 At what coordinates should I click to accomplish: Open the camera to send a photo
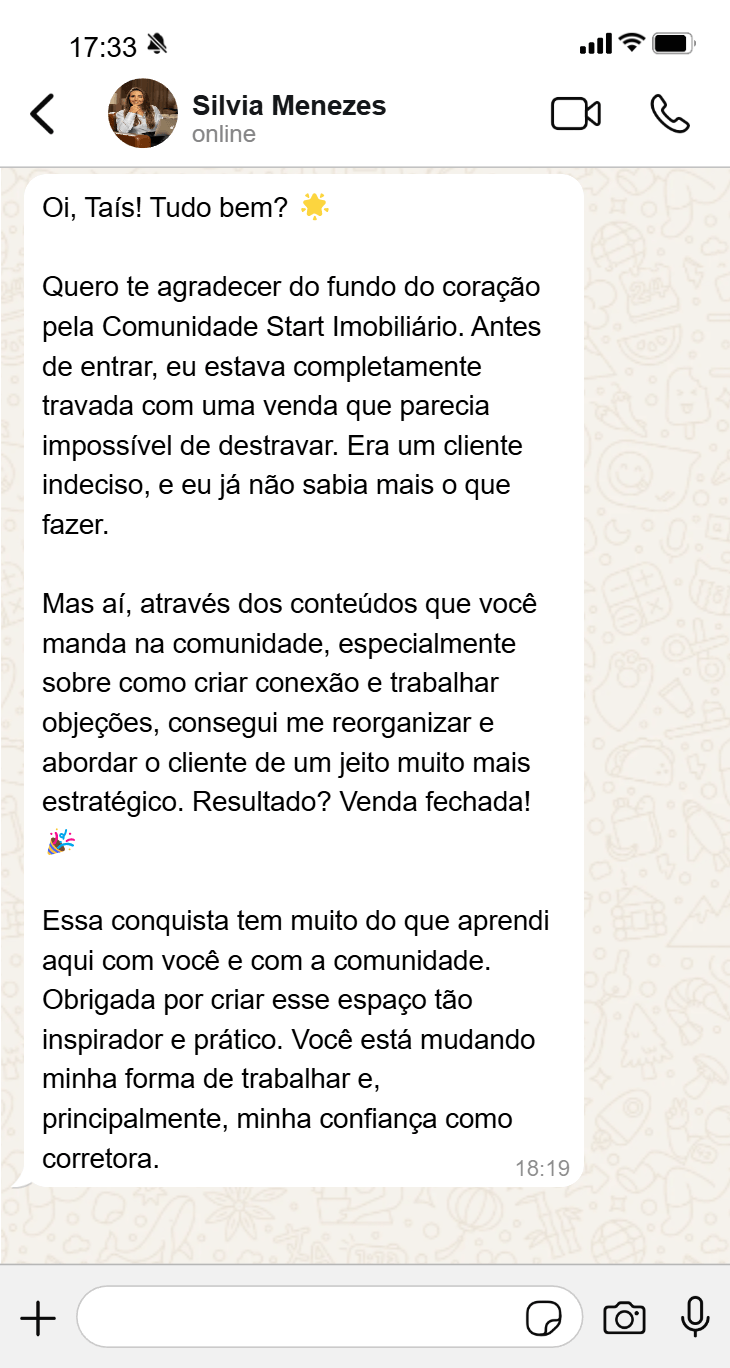(x=624, y=1318)
